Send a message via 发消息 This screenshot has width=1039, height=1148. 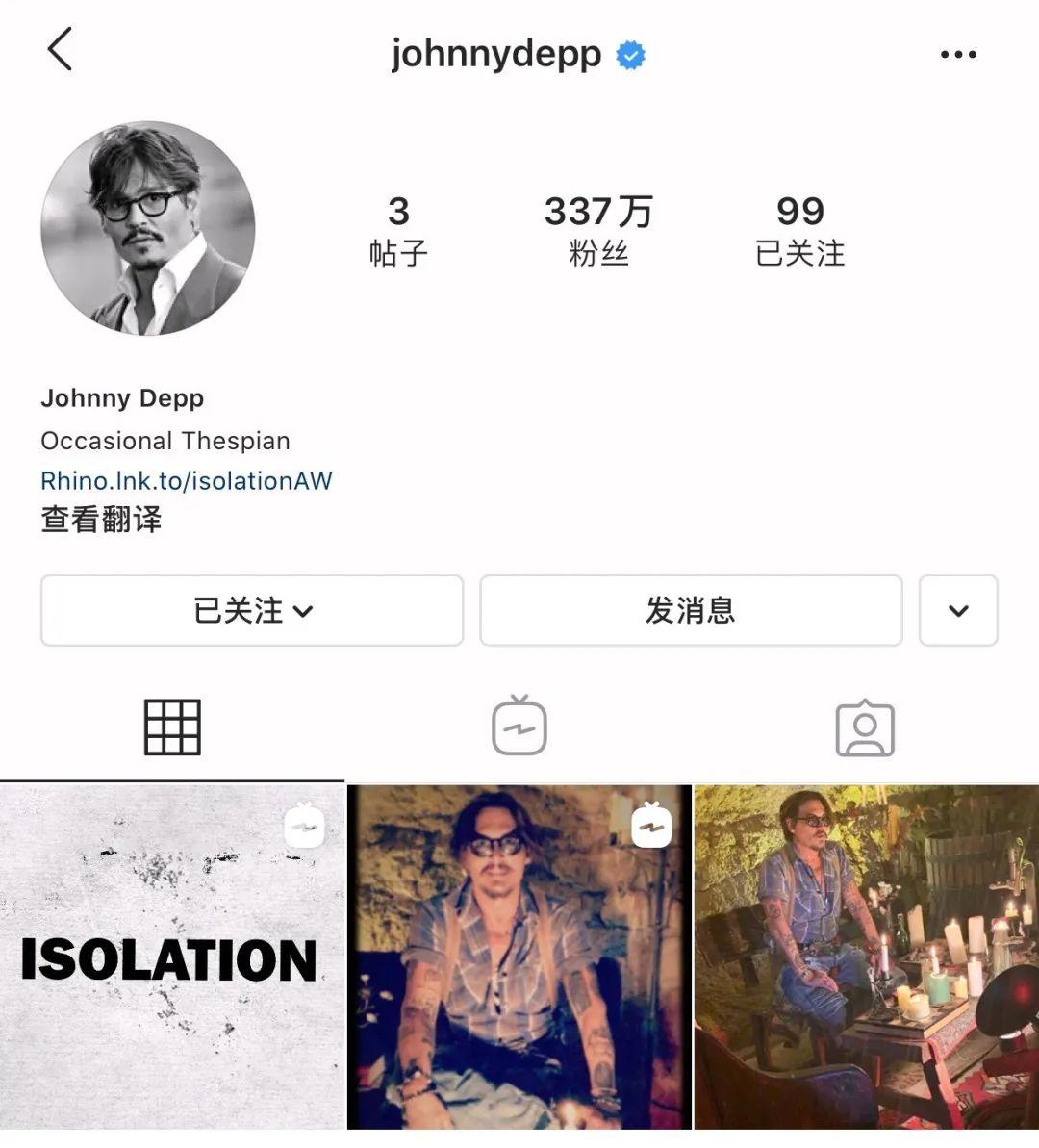[x=691, y=610]
